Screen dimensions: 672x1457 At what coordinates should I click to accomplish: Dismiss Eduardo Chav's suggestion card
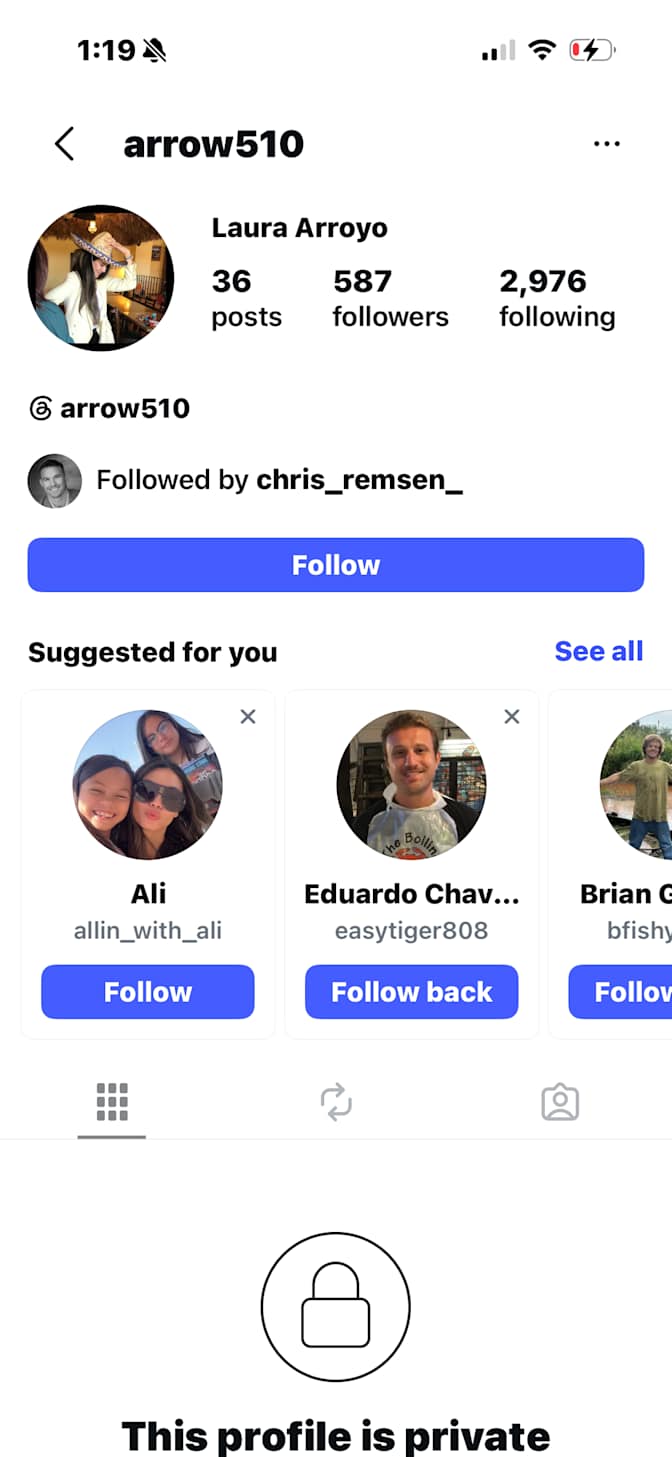[x=512, y=716]
